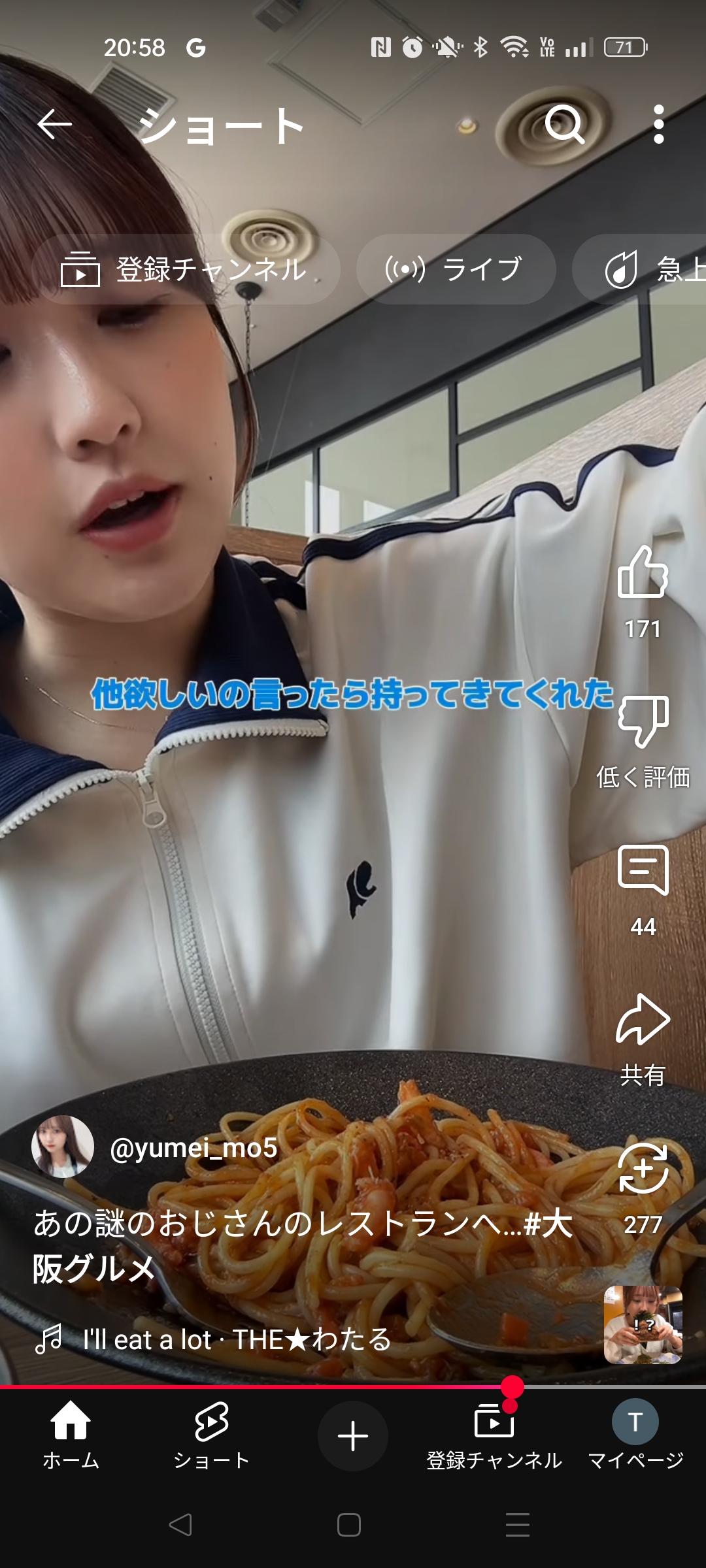Screen dimensions: 706x1568
Task: Tap the #大阪グルメ hashtag
Action: pos(303,1245)
